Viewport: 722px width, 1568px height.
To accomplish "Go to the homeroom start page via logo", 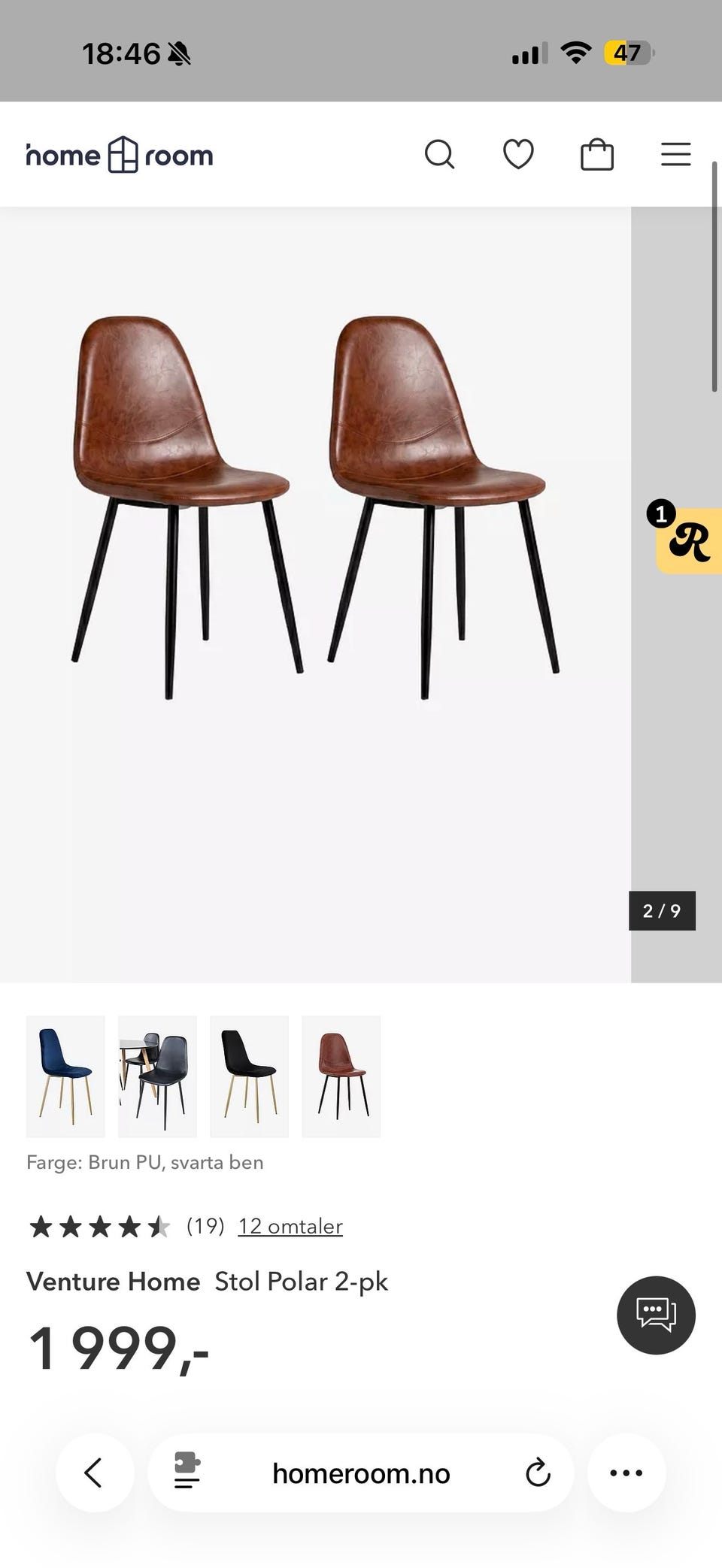I will (120, 155).
